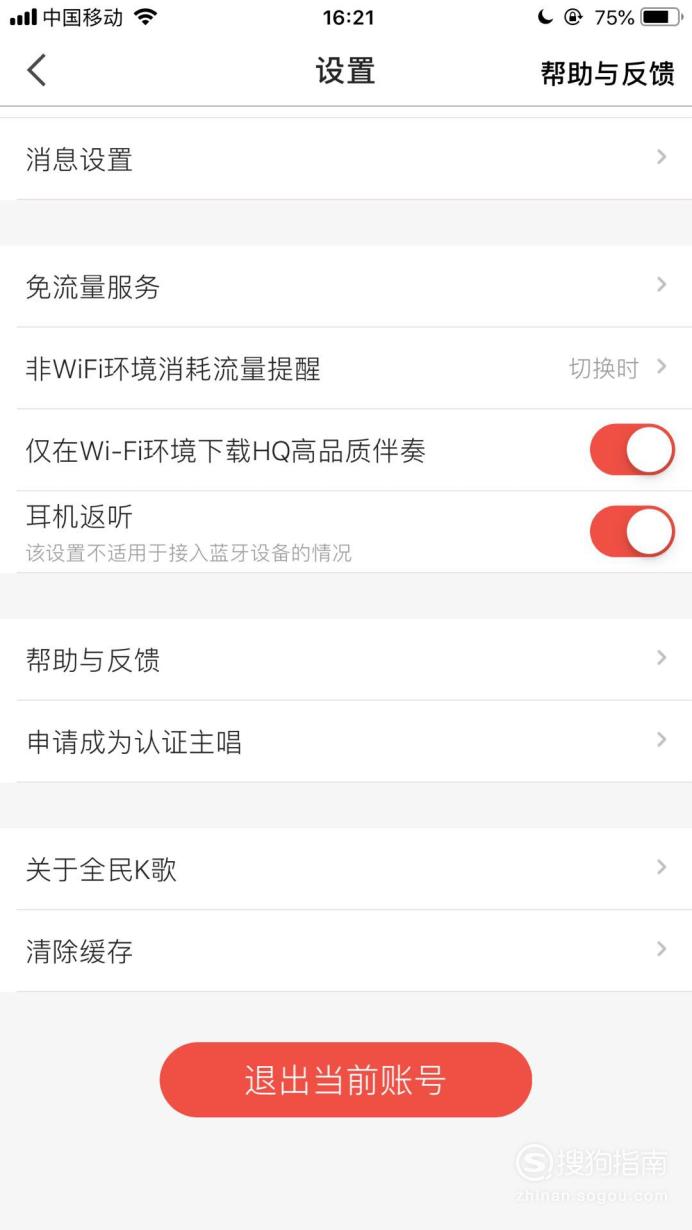
Task: Toggle 仅在Wi-Fi环境下载HQ高品质伴奏 switch
Action: coord(632,450)
